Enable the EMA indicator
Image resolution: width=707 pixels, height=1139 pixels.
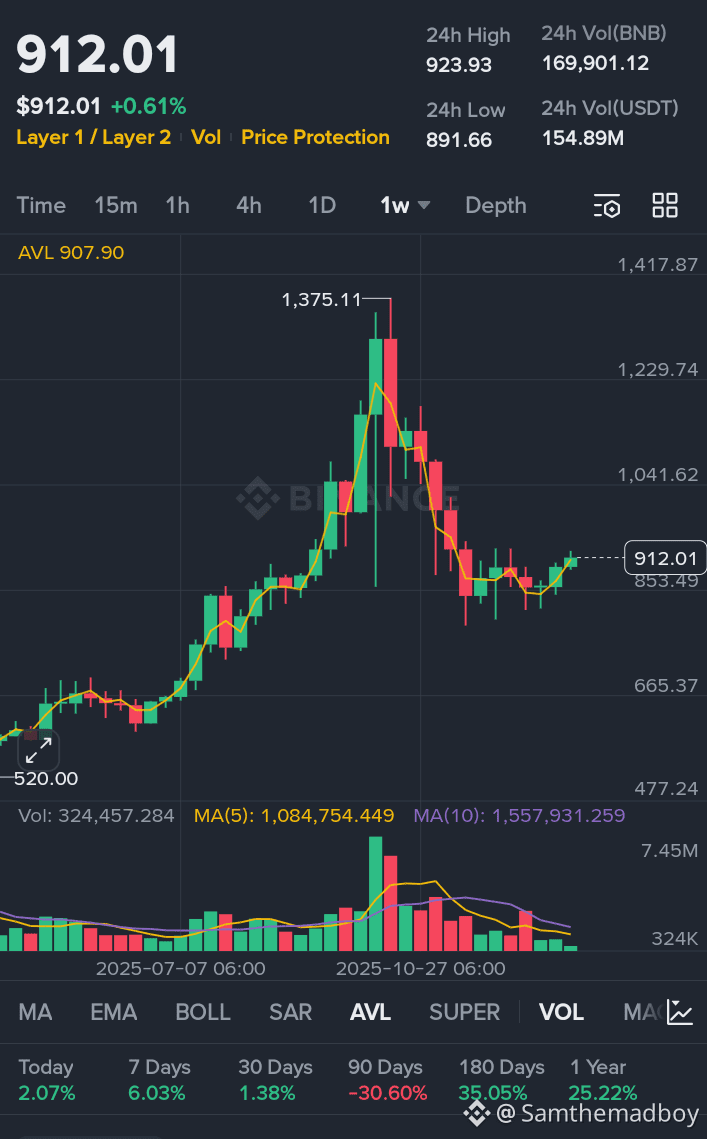point(113,1012)
